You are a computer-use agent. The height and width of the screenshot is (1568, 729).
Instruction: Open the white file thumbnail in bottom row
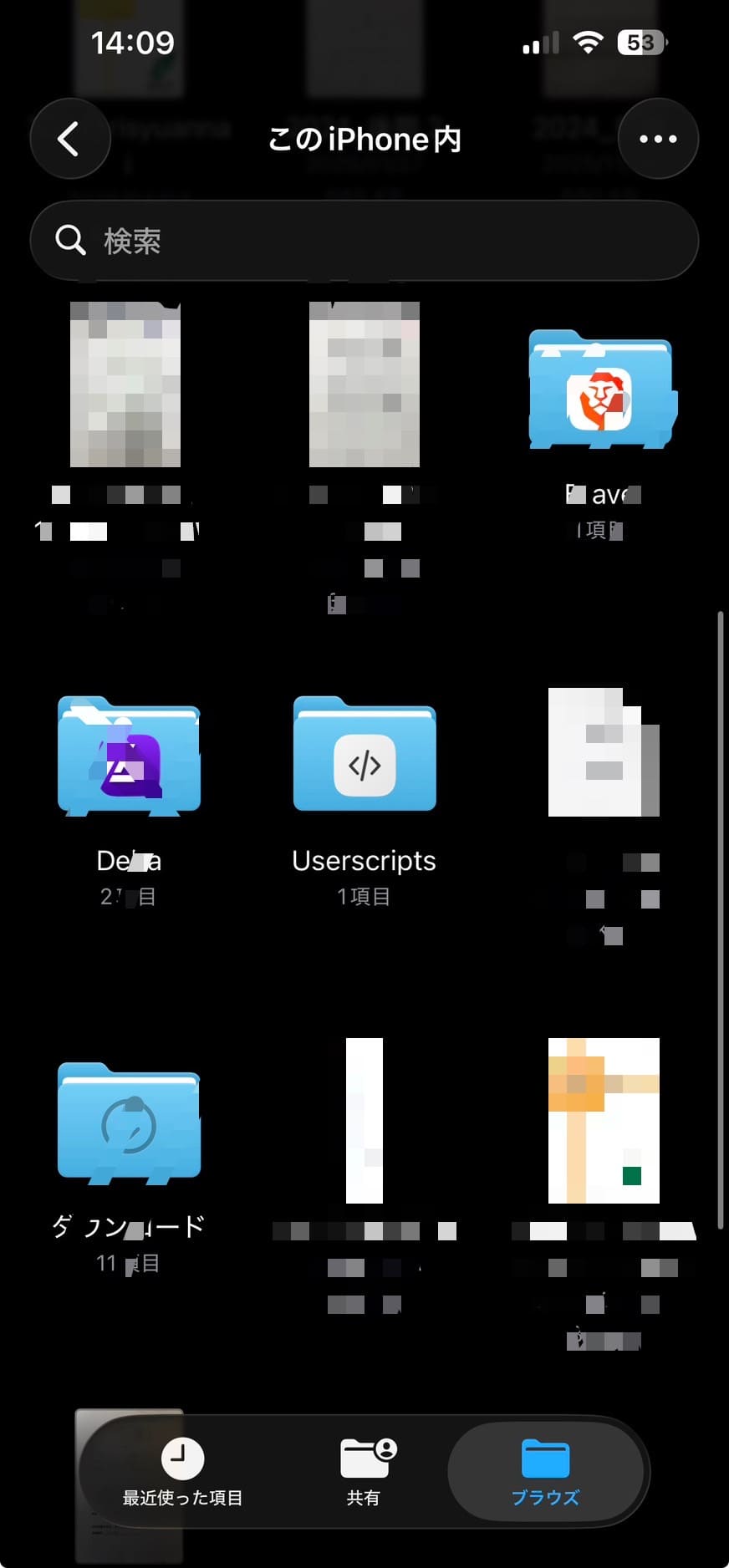point(364,1120)
